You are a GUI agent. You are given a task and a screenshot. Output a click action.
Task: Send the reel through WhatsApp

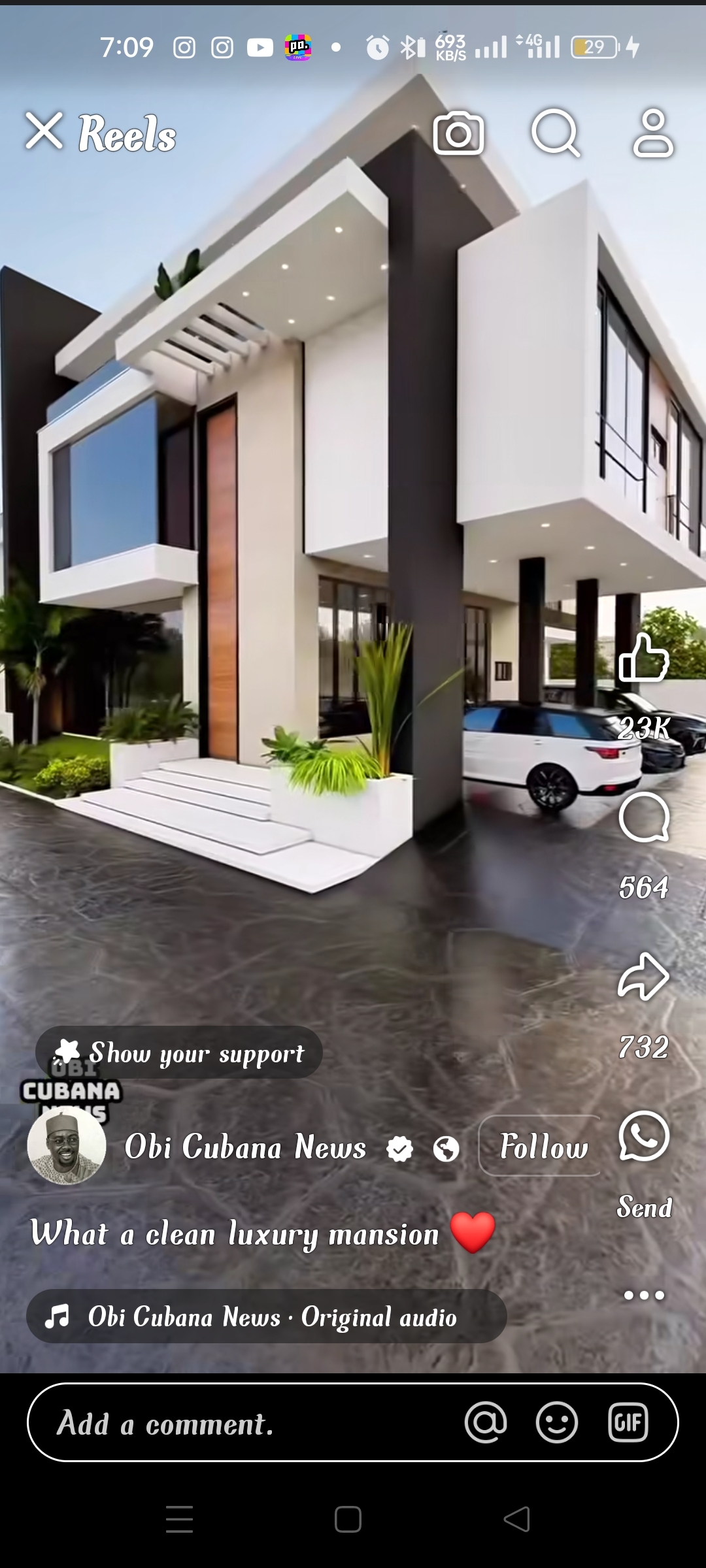(644, 1137)
